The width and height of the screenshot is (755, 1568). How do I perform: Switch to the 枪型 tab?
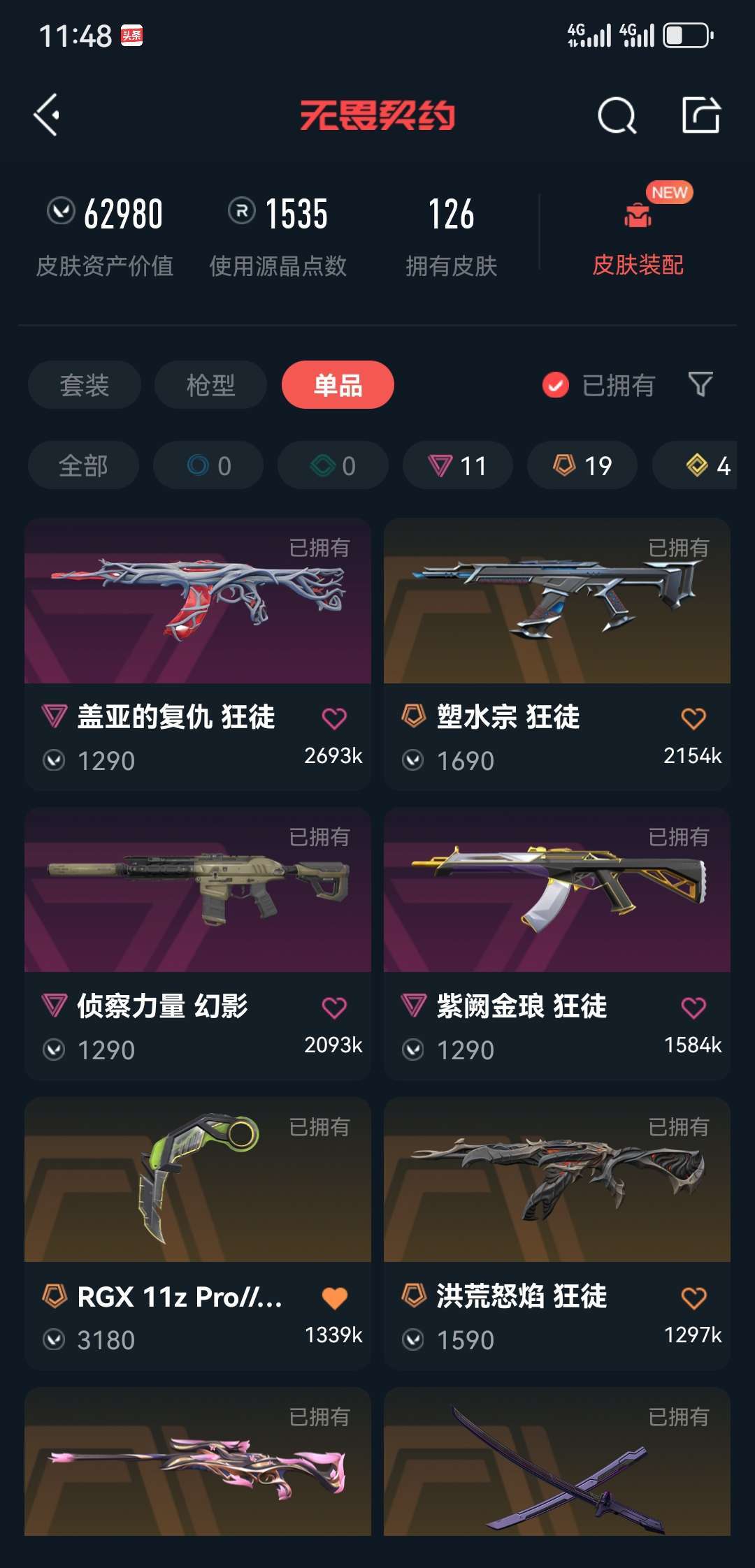coord(210,384)
